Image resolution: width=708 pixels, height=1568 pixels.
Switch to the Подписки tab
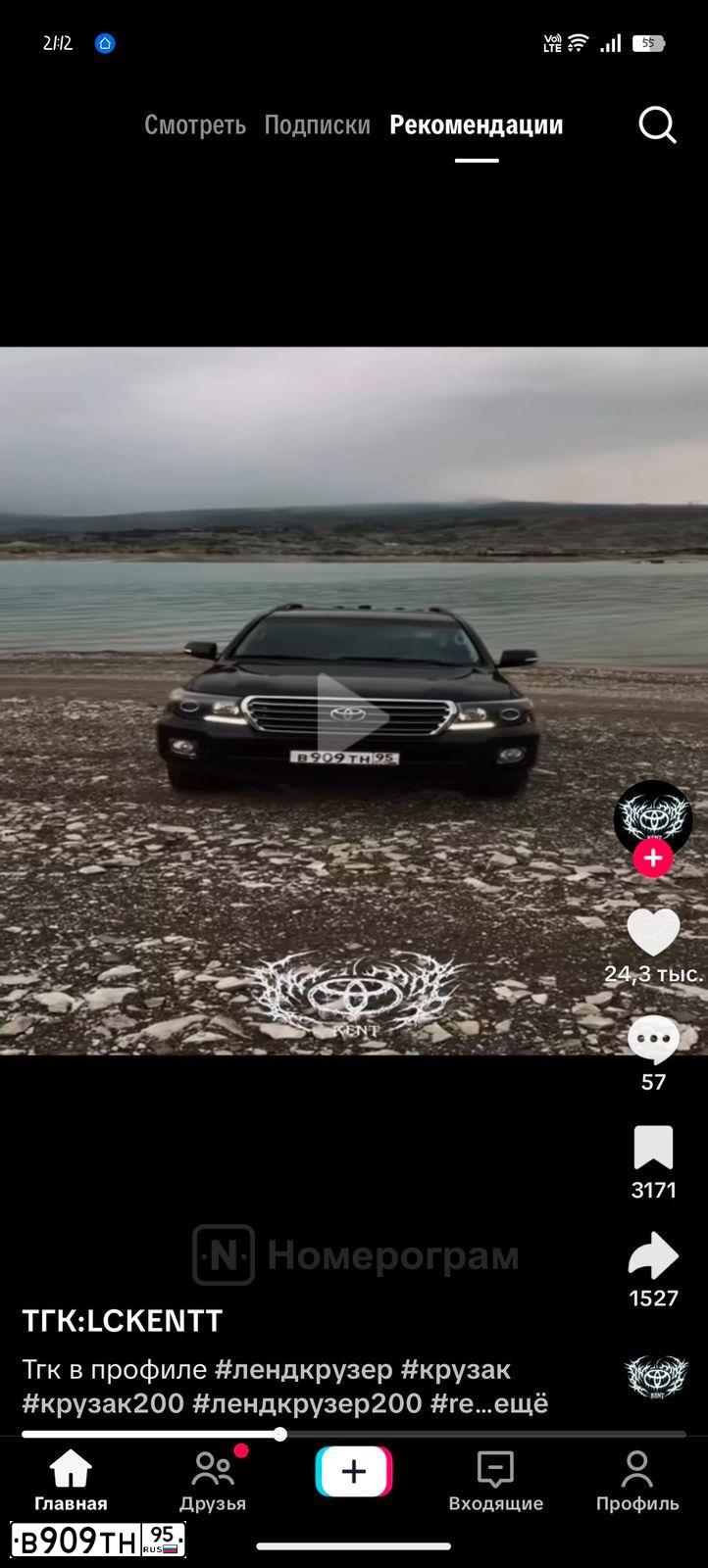317,125
